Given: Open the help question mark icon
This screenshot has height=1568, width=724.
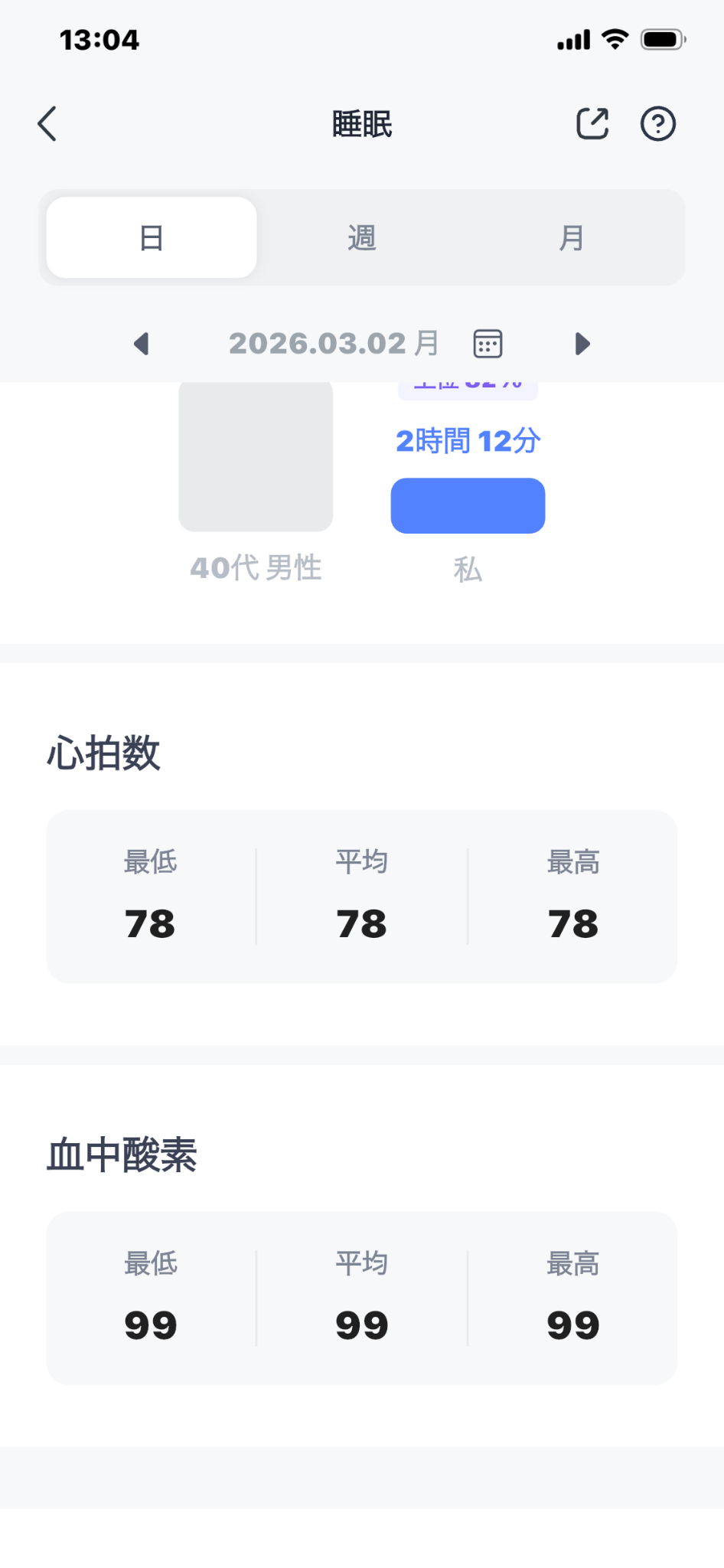Looking at the screenshot, I should (x=657, y=124).
